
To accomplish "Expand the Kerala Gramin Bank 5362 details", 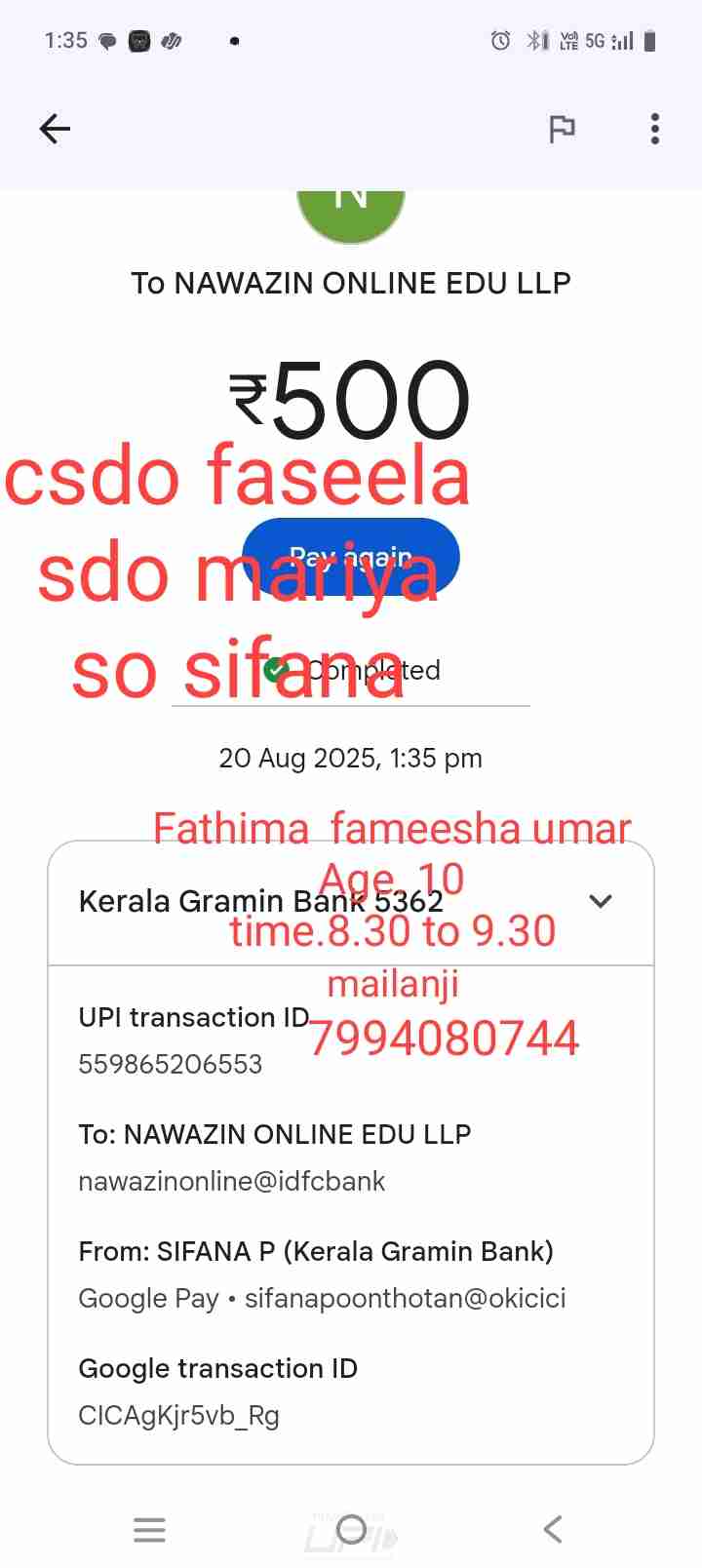I will 601,901.
